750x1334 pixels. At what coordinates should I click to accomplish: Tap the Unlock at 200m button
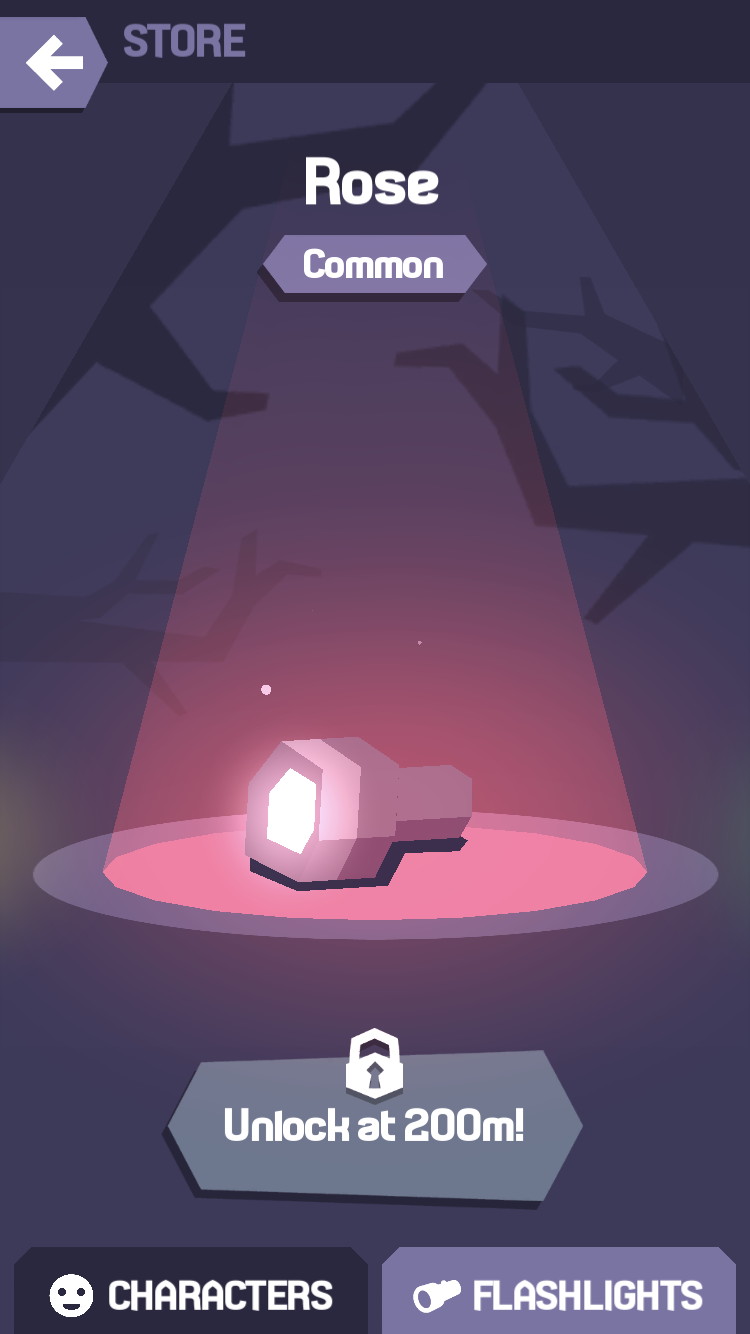coord(374,1125)
